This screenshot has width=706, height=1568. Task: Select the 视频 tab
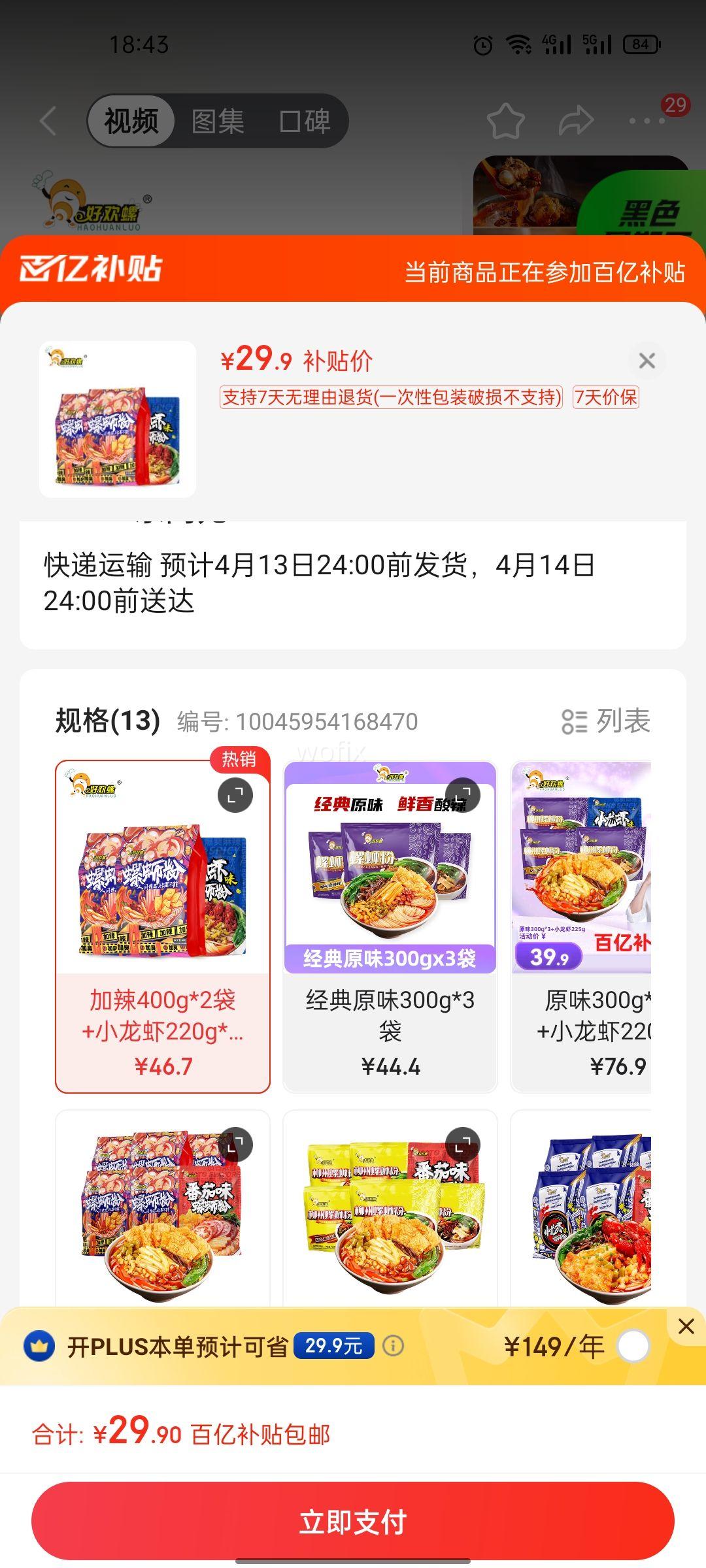[131, 121]
